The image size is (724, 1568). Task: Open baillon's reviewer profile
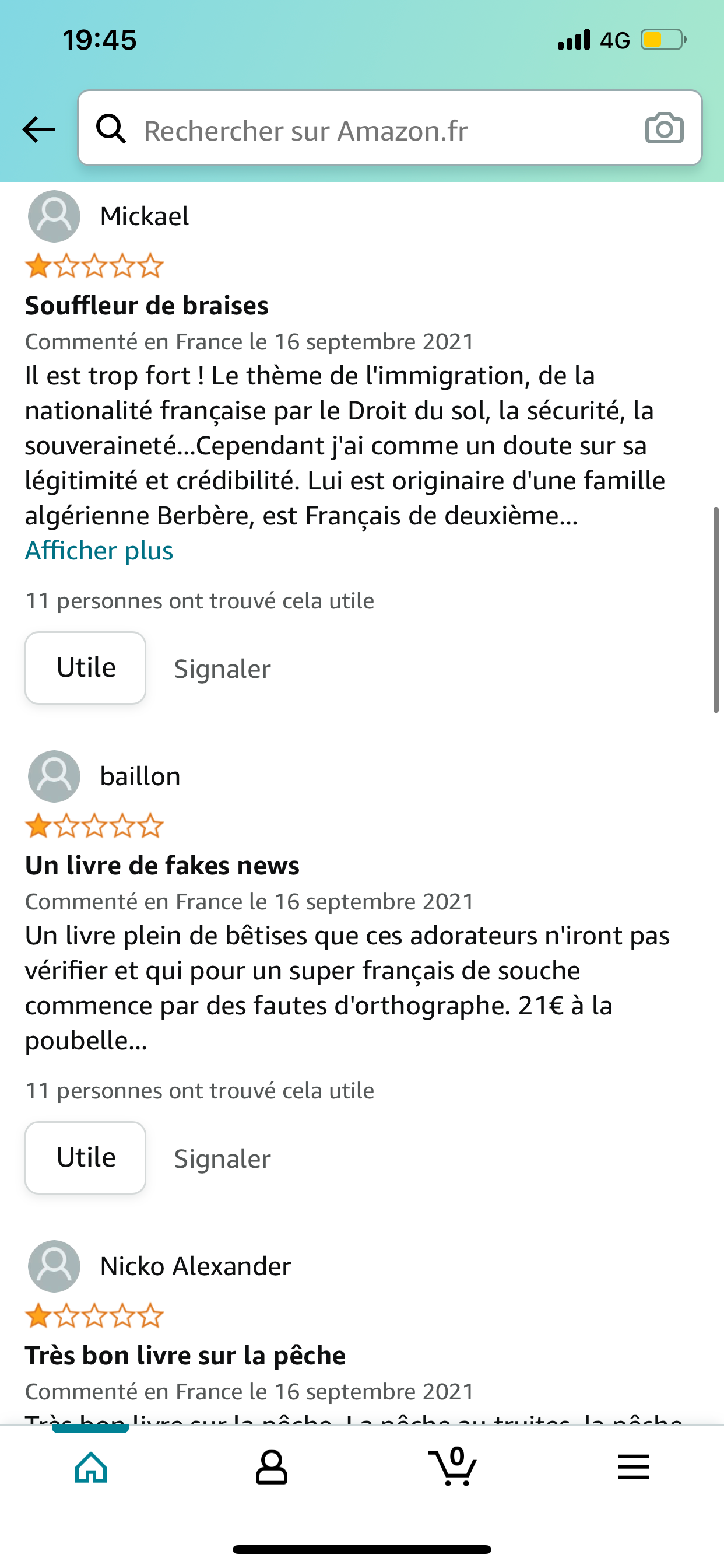pos(104,776)
